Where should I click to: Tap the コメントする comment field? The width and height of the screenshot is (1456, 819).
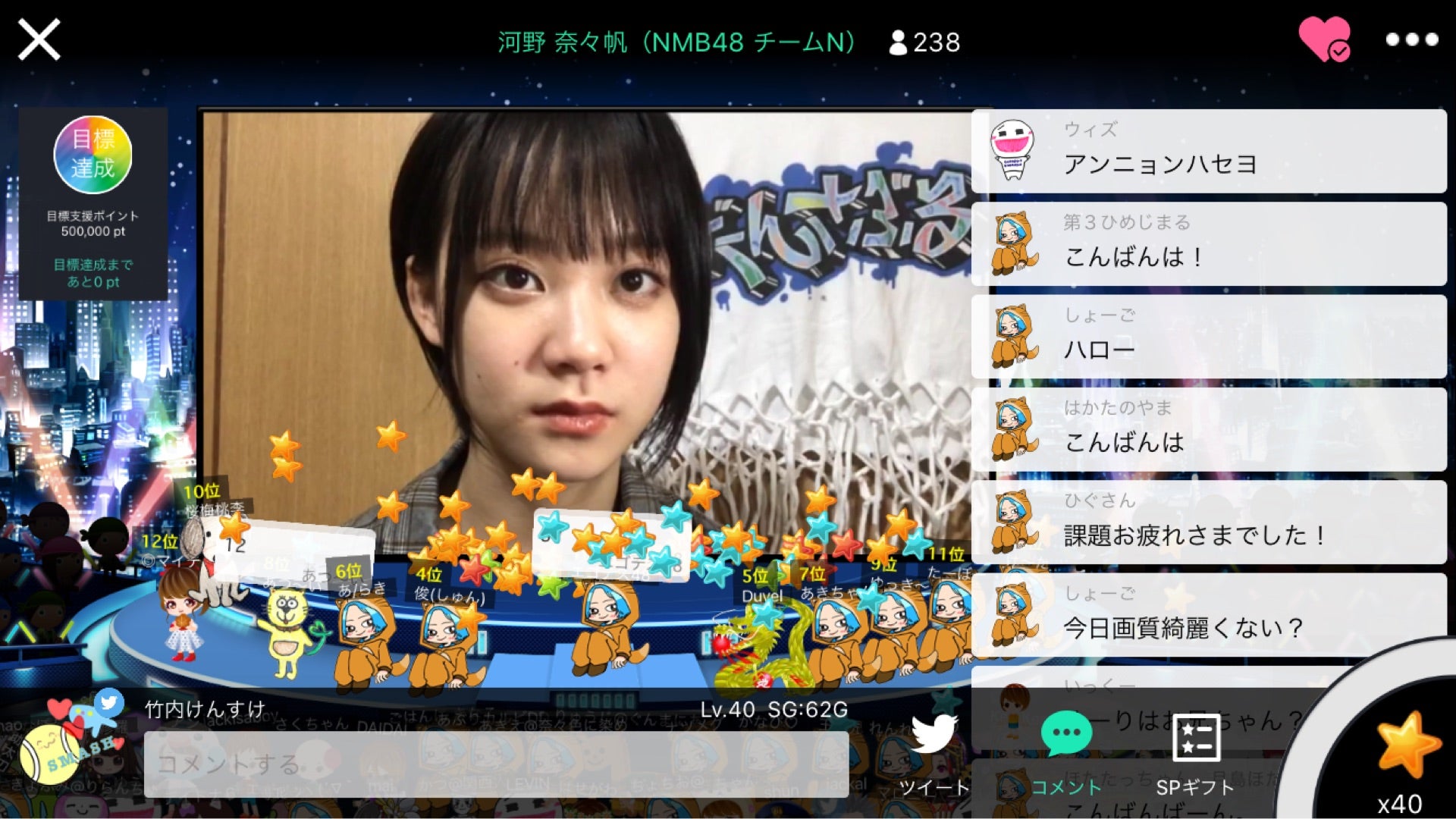coord(496,764)
